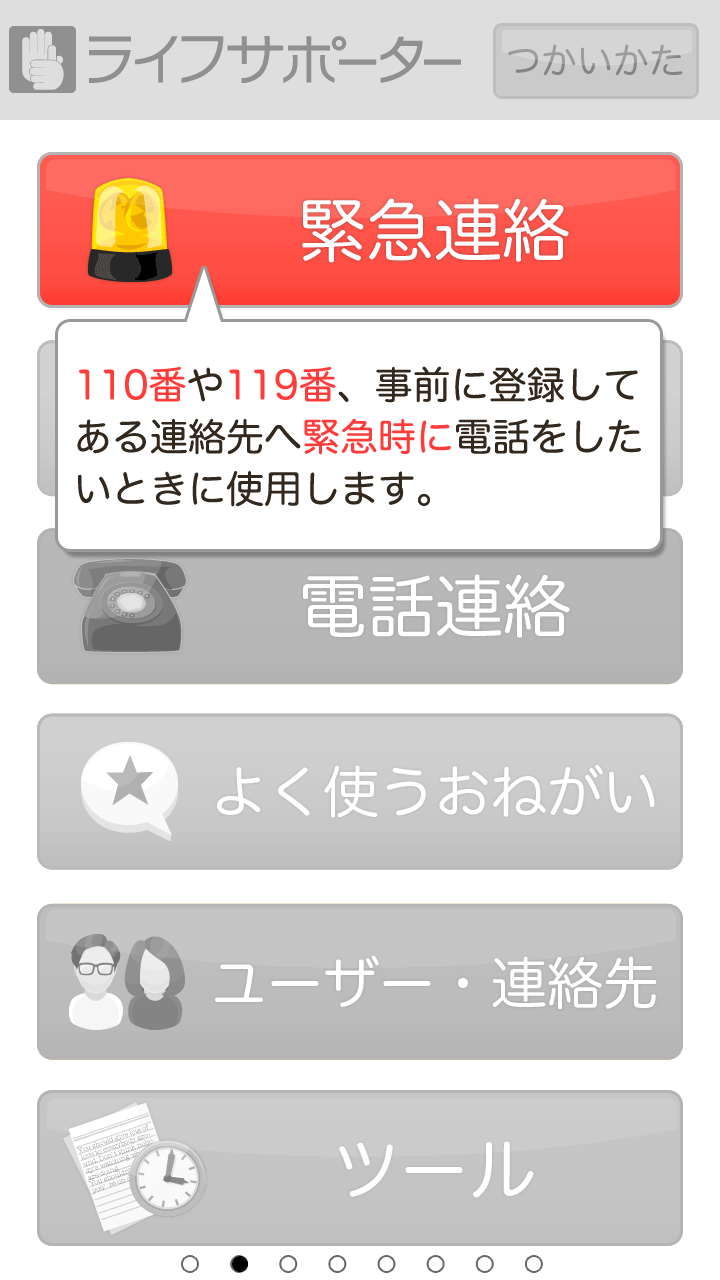This screenshot has width=720, height=1280.
Task: Open ユーザー・連絡先 users and contacts
Action: point(360,982)
